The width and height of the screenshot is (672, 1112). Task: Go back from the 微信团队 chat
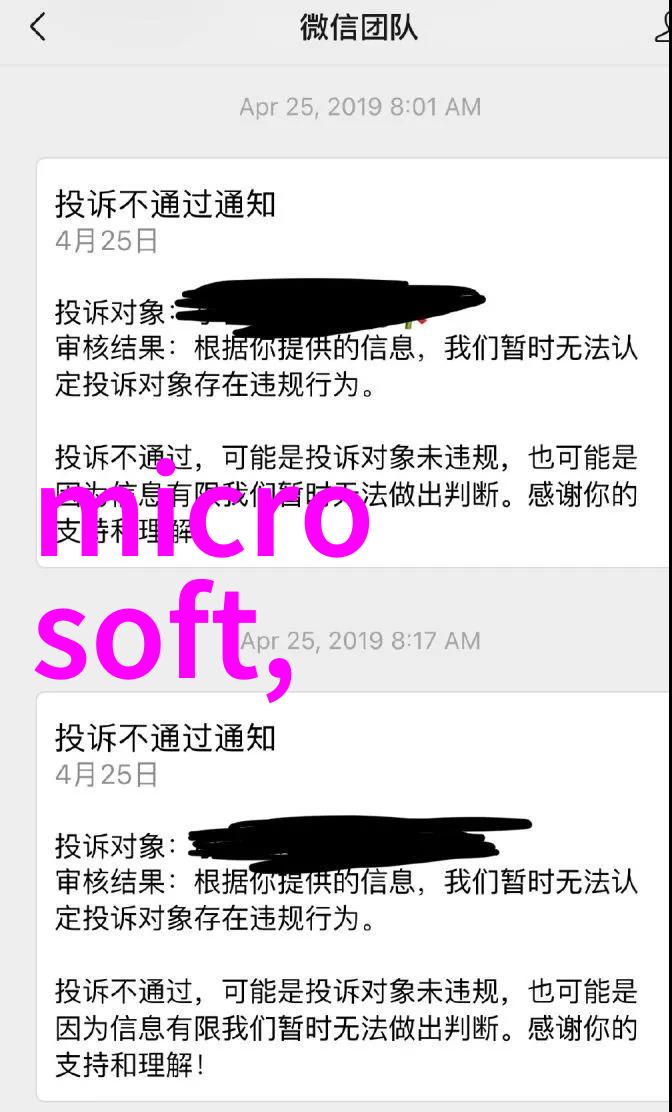coord(38,28)
